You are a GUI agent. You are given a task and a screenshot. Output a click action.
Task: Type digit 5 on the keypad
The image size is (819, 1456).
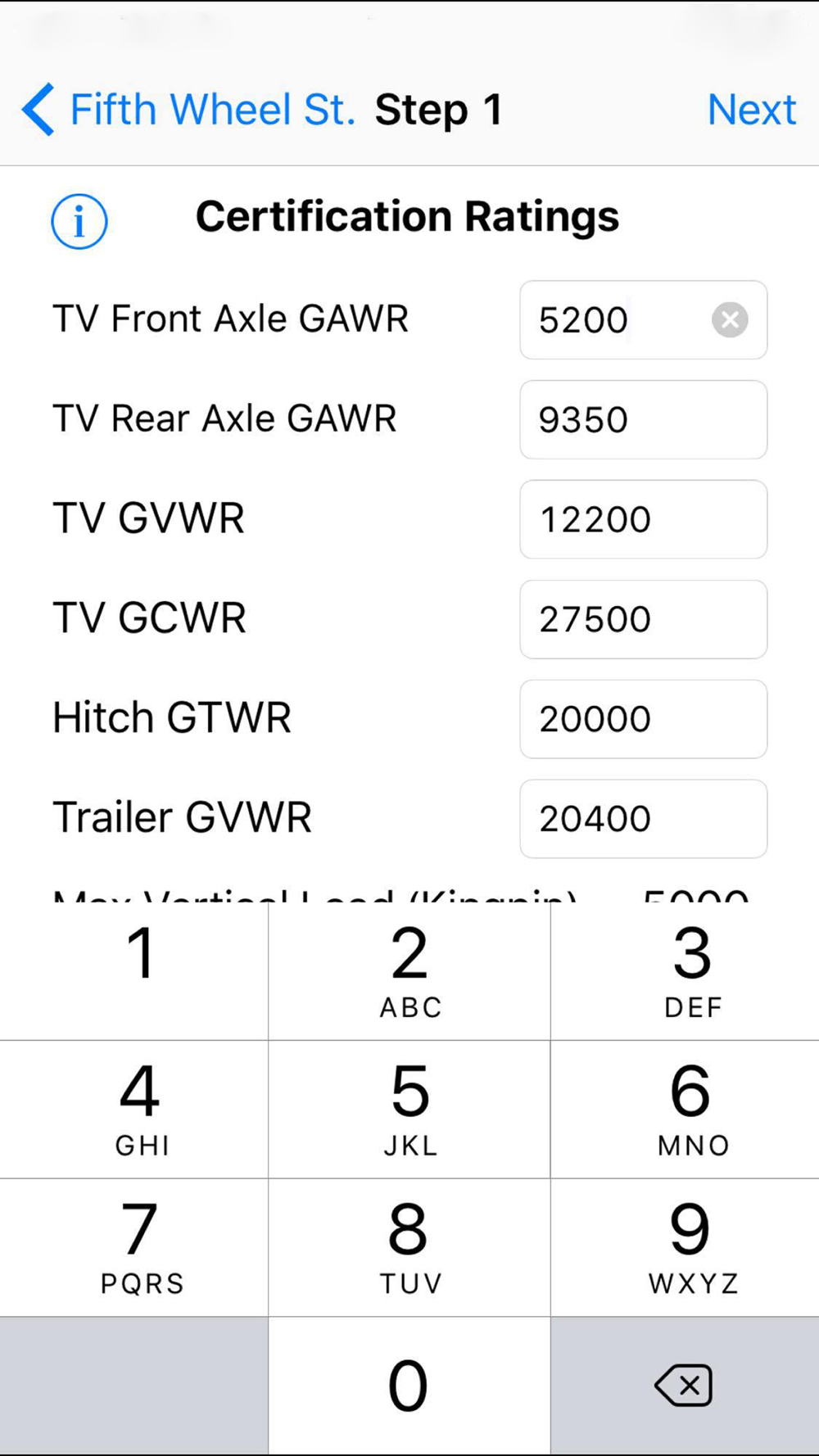click(409, 1110)
